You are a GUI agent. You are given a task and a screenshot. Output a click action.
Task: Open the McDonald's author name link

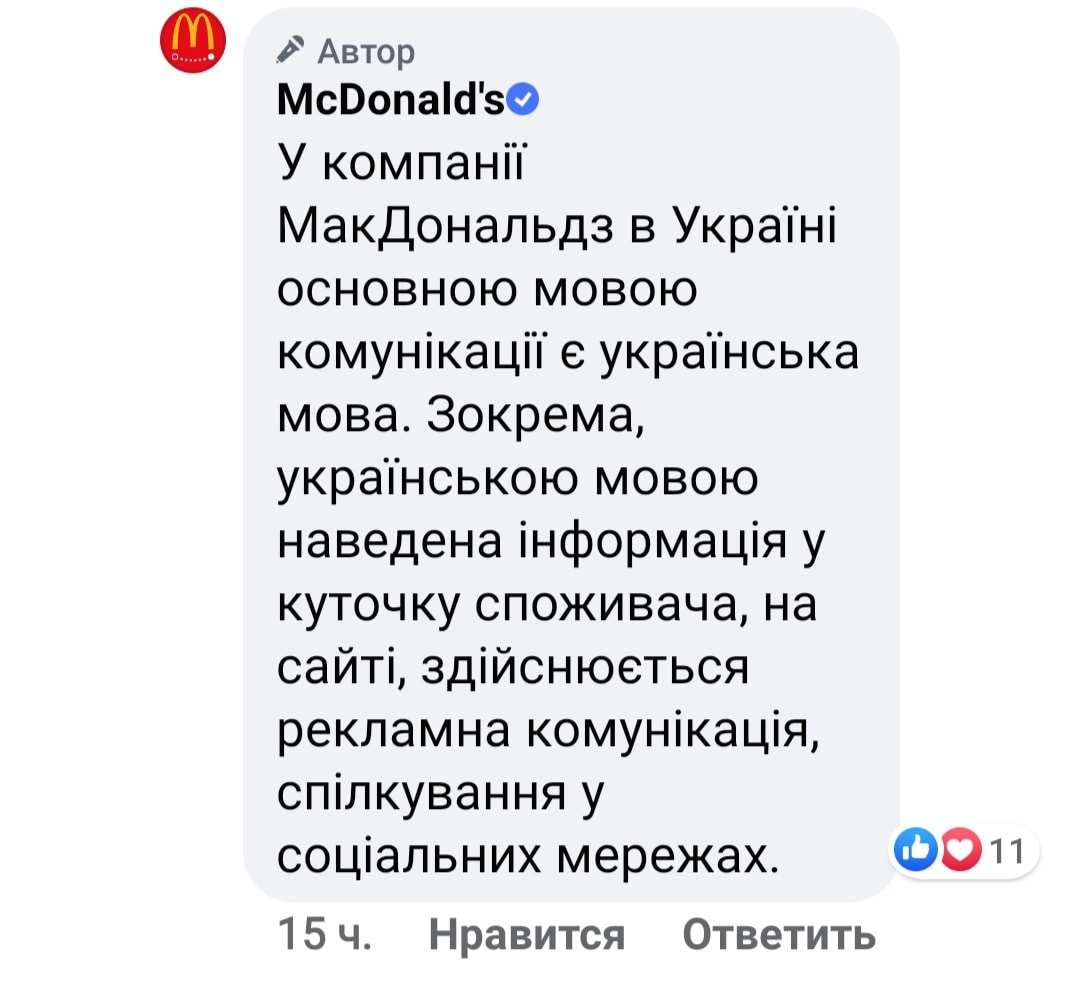point(391,98)
